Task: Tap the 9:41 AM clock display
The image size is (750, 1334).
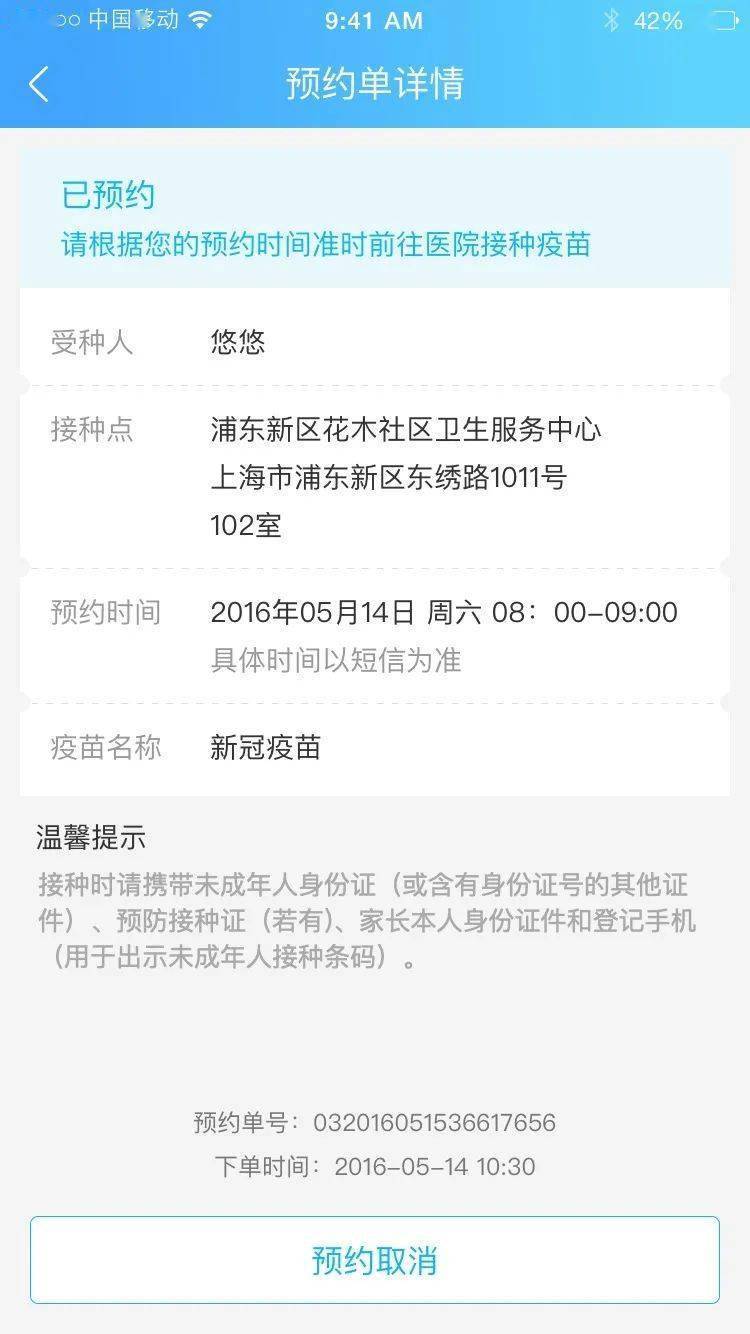Action: [x=374, y=19]
